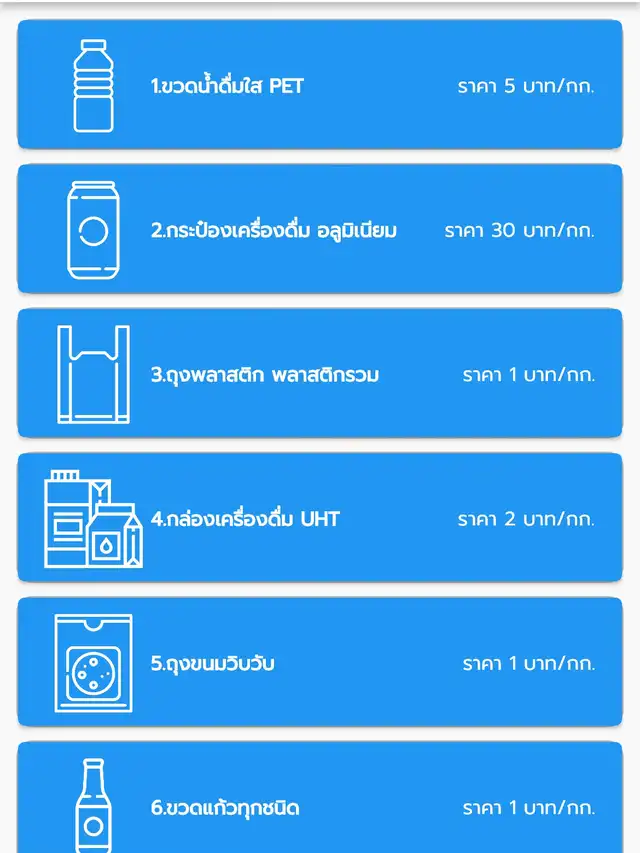Select the ขวดแก้วทุกชนิด card

coord(320,800)
